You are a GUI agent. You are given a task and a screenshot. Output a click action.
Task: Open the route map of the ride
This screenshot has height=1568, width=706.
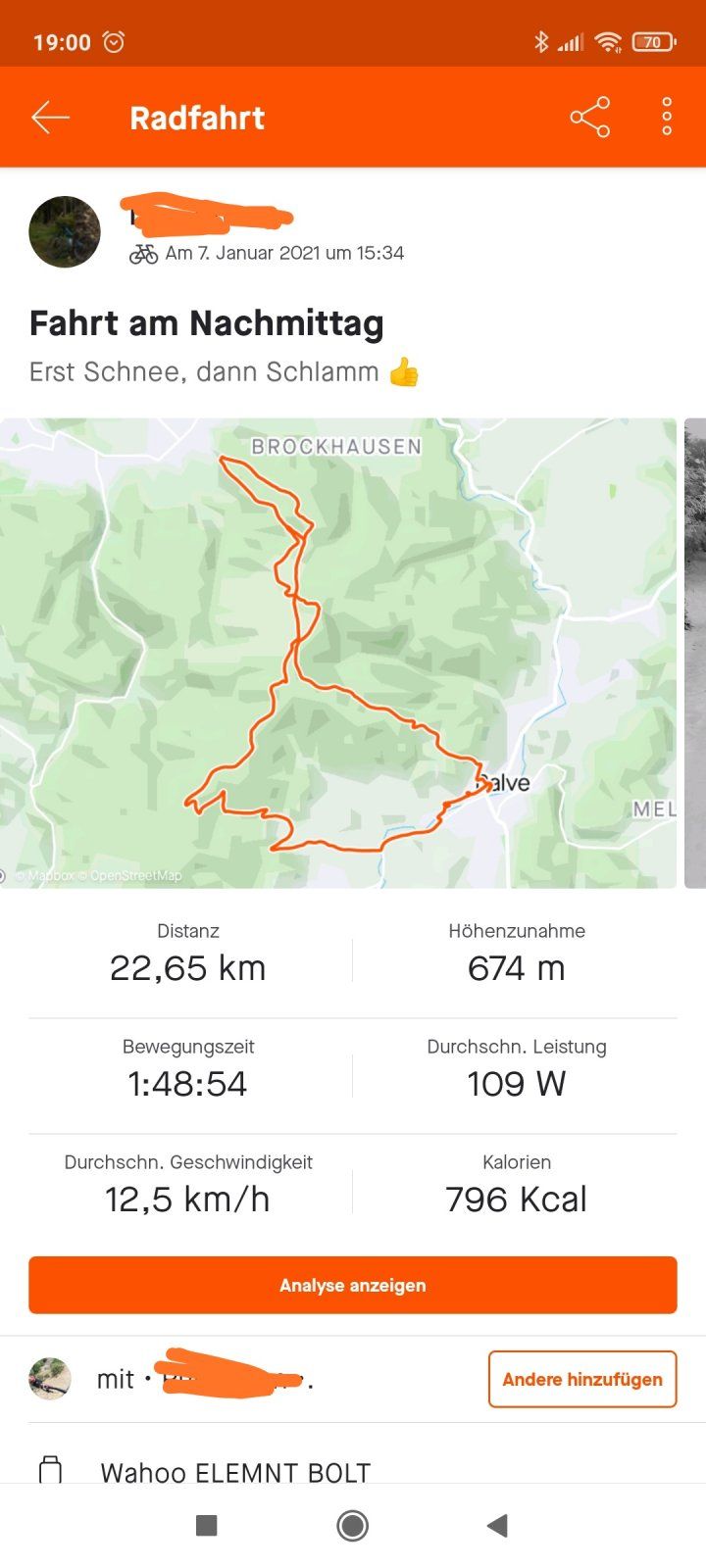point(338,654)
